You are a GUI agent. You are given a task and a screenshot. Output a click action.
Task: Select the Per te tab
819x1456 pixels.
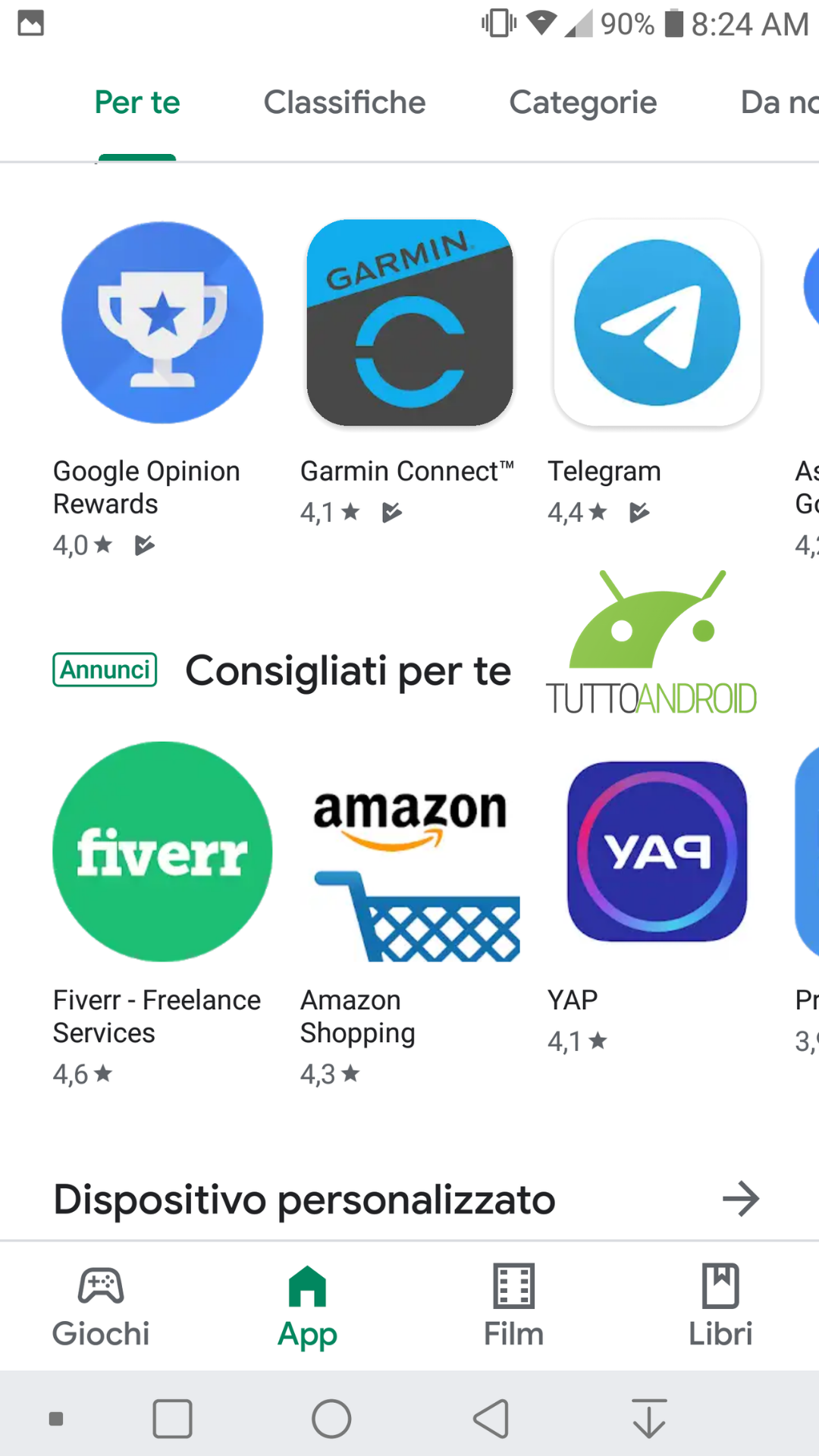137,102
